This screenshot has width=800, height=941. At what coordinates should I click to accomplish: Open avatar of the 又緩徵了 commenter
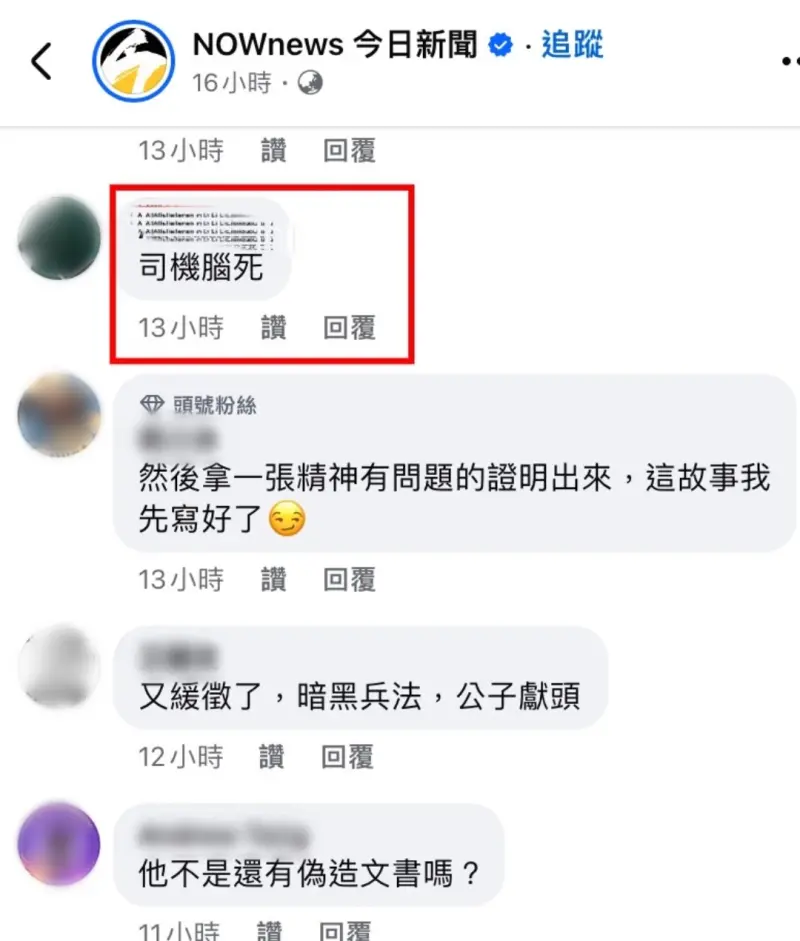(x=59, y=666)
